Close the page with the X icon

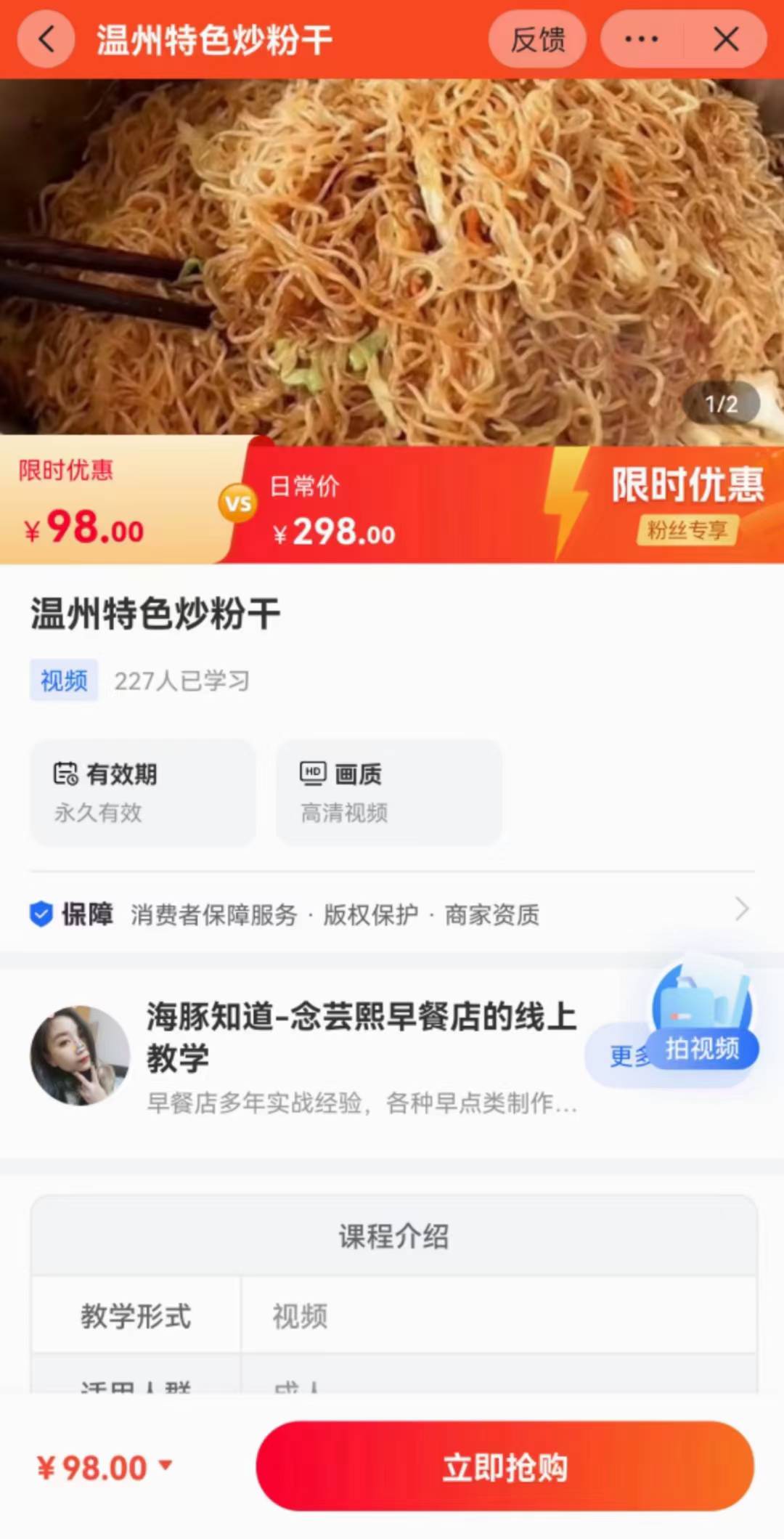tap(725, 39)
